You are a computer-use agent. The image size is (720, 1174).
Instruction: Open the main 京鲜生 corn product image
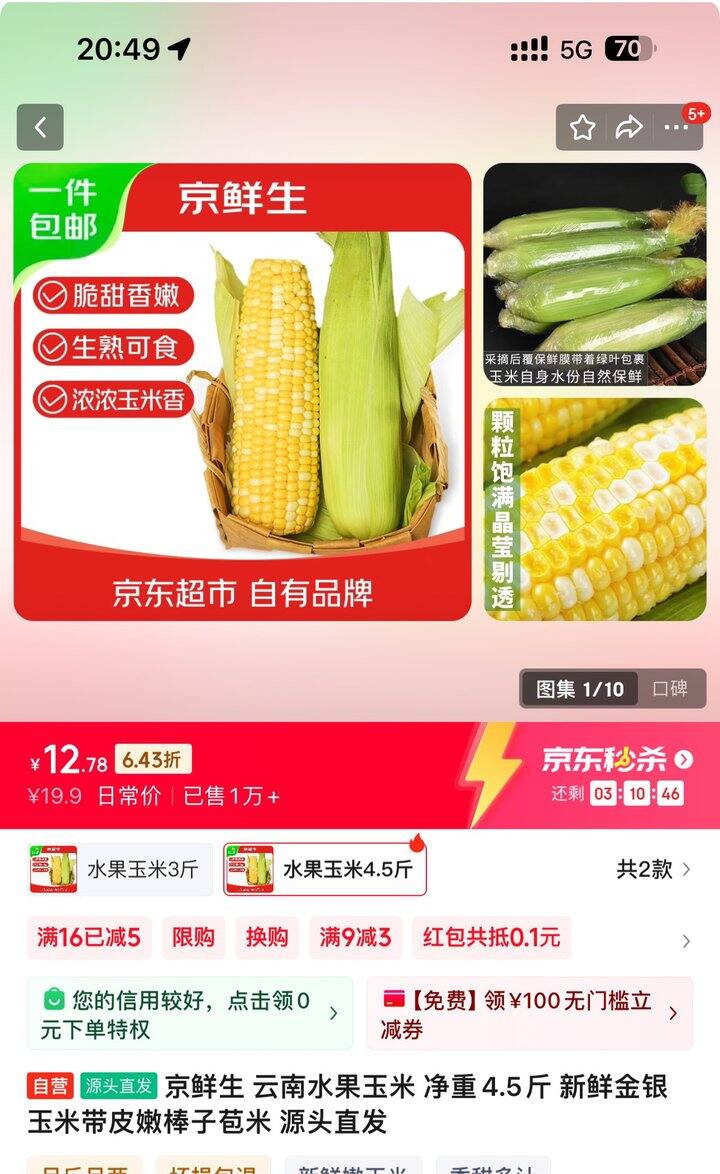[242, 392]
